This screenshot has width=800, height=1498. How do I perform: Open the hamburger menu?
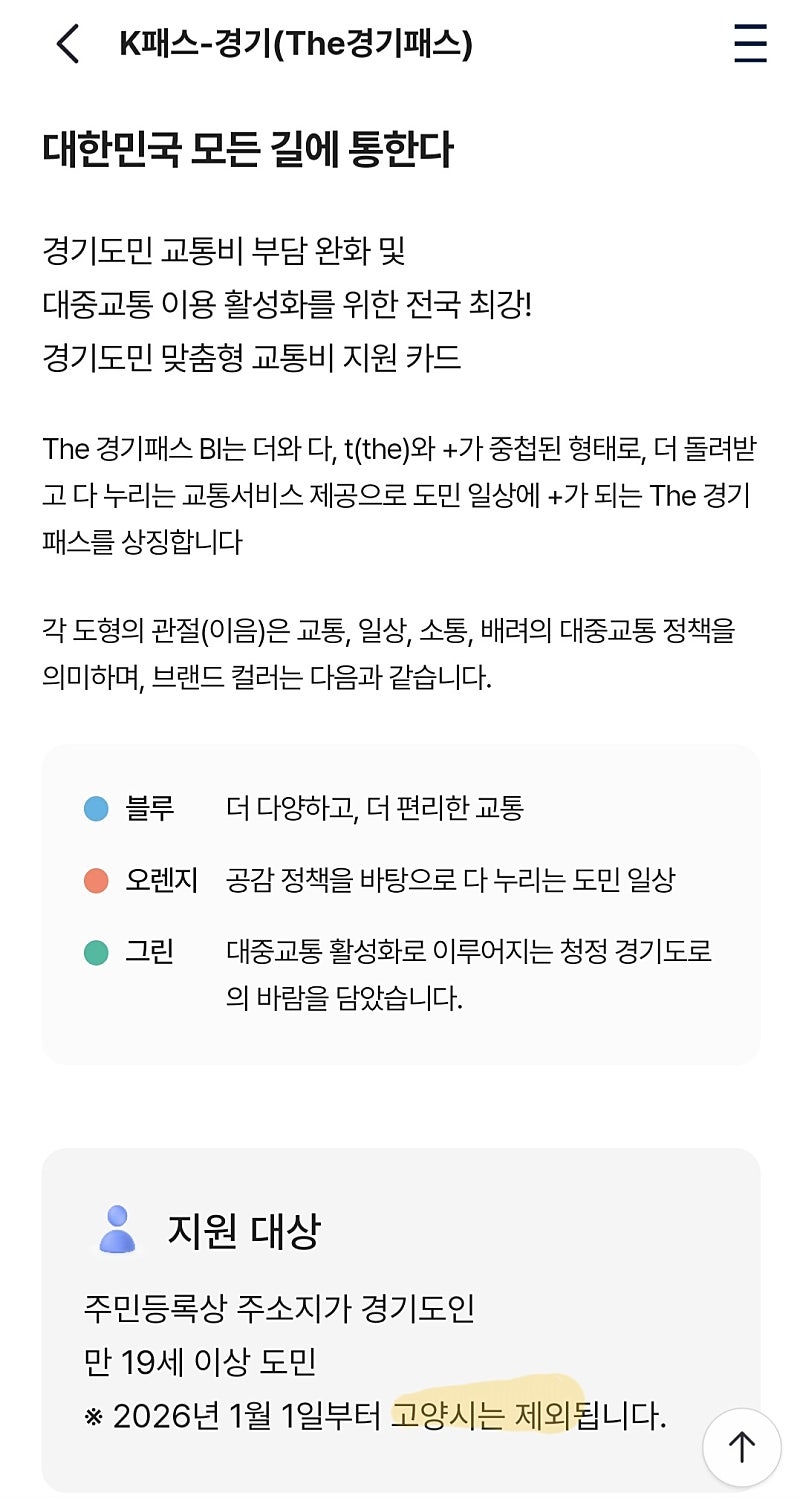[749, 45]
